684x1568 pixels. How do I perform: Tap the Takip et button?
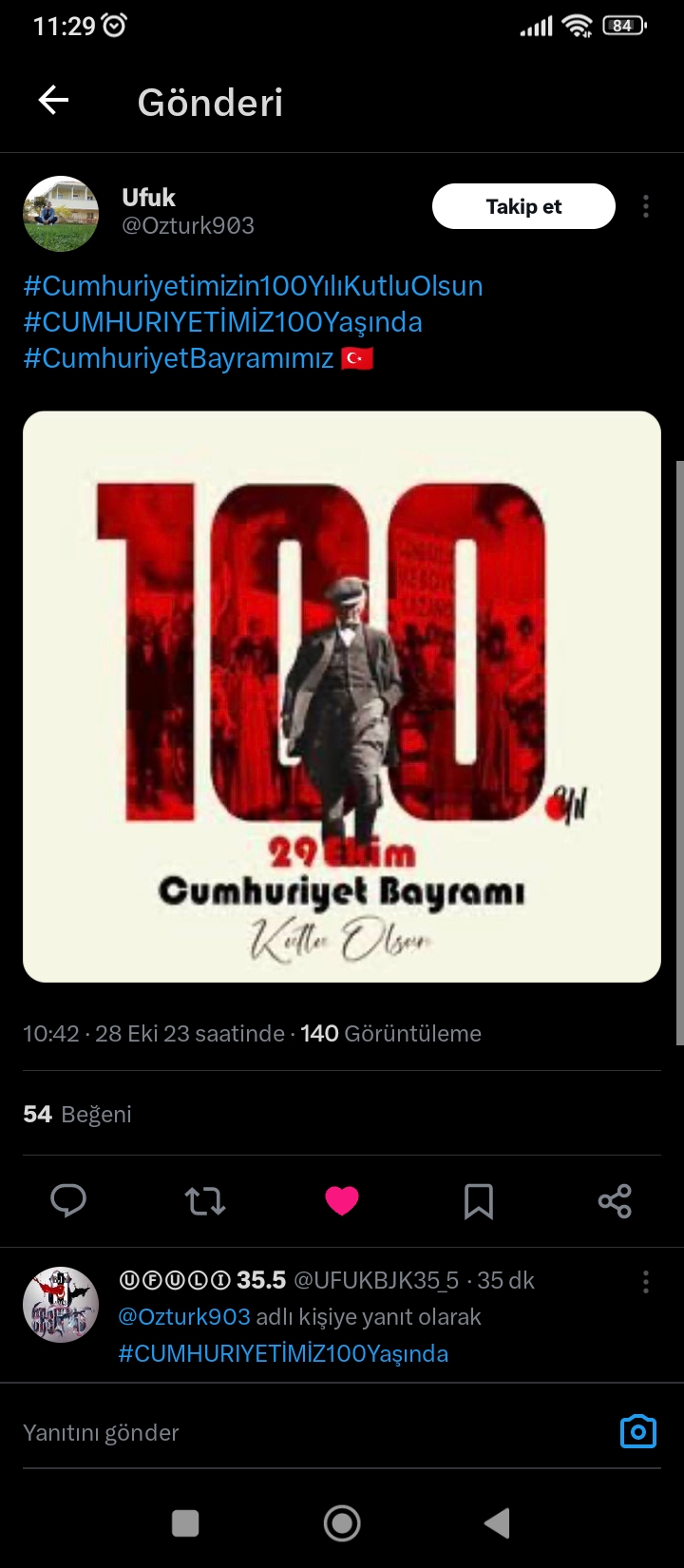[x=523, y=206]
